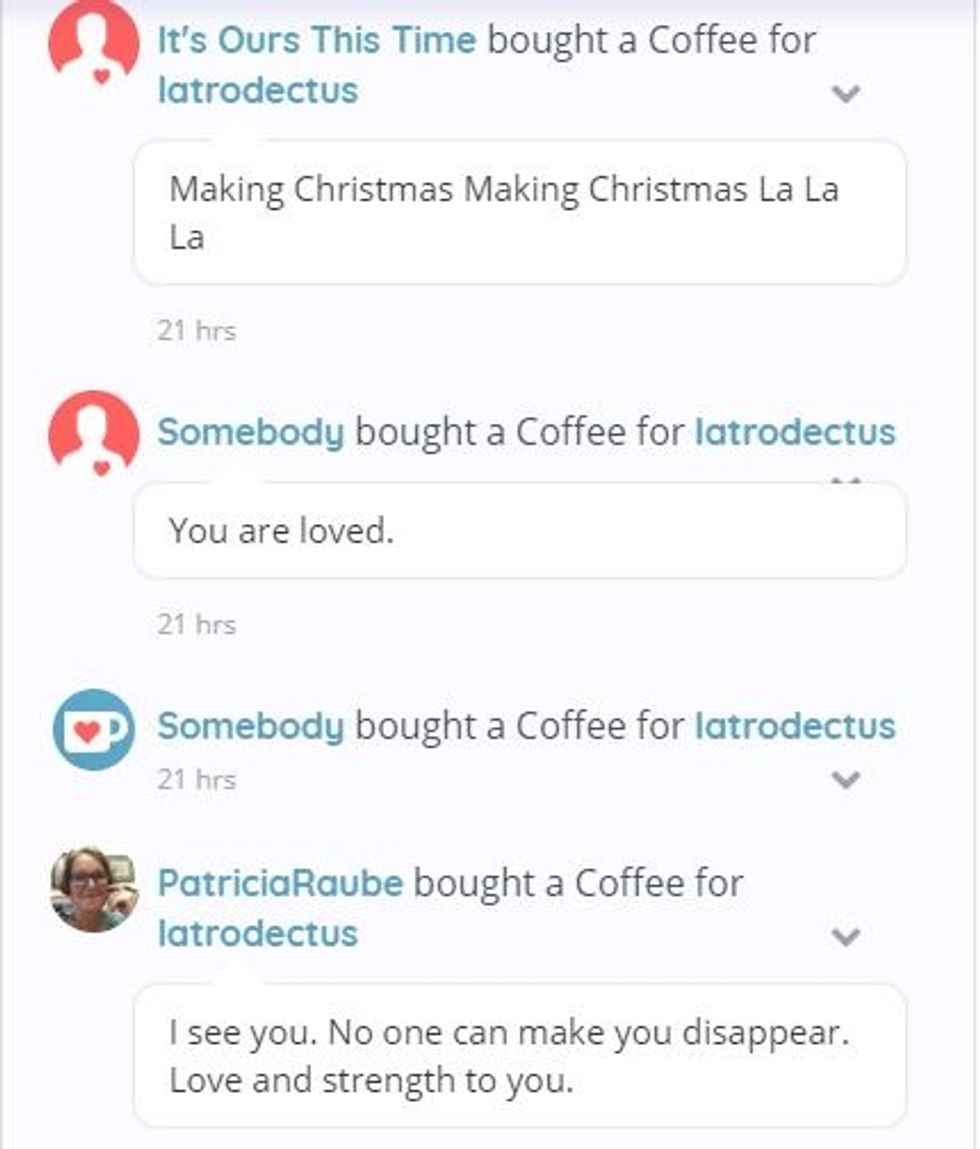This screenshot has width=980, height=1149.
Task: Tap the chevron under the coffee-cup Somebody post
Action: pos(846,779)
